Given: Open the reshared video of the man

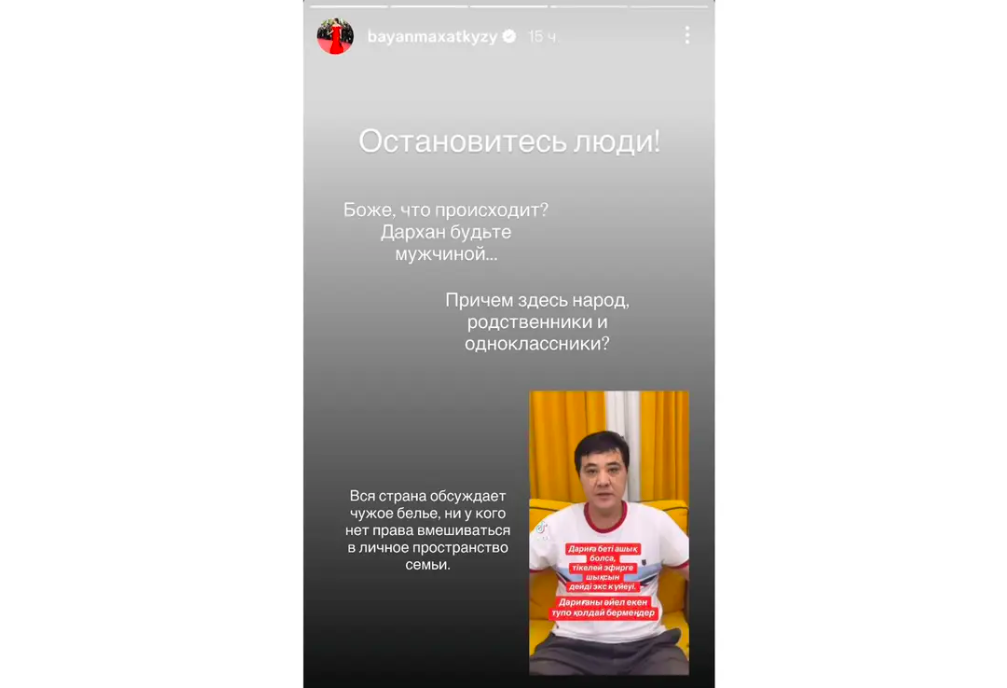Looking at the screenshot, I should pos(608,530).
